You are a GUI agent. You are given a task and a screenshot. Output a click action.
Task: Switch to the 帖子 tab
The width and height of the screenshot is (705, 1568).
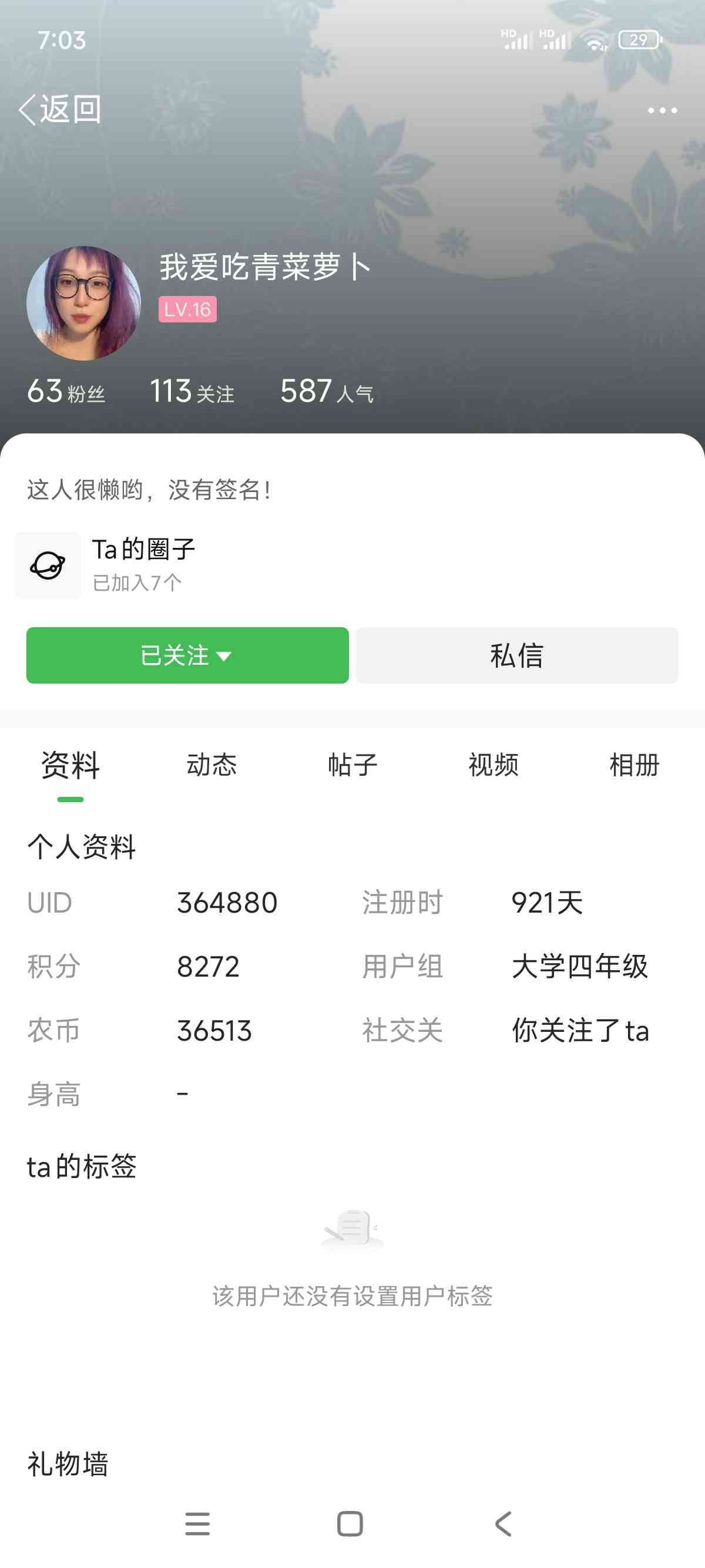coord(352,765)
